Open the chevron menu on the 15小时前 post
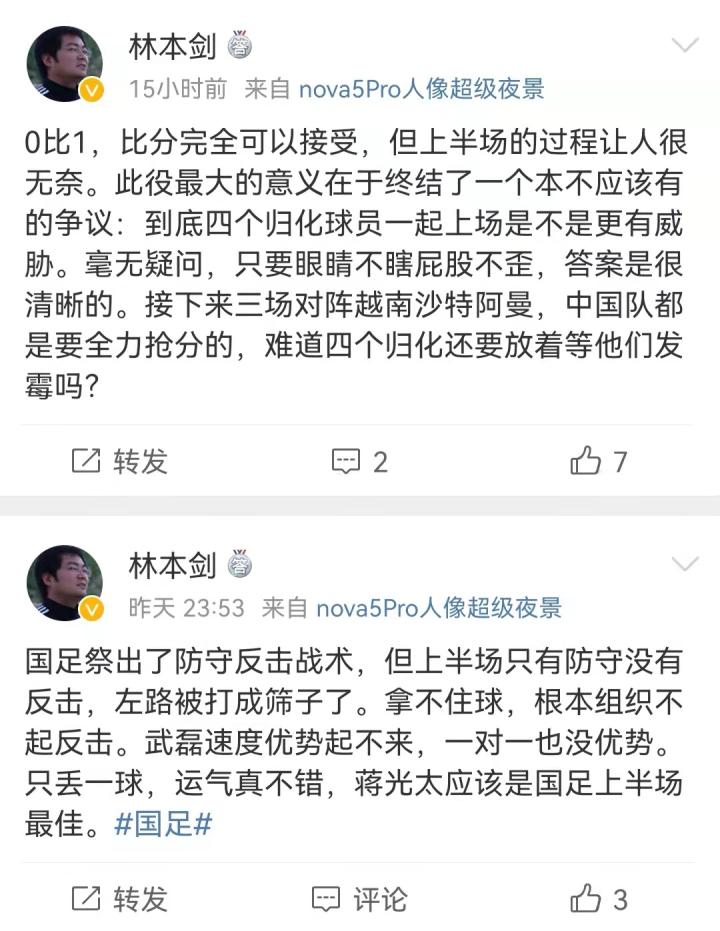Image resolution: width=720 pixels, height=931 pixels. (685, 45)
